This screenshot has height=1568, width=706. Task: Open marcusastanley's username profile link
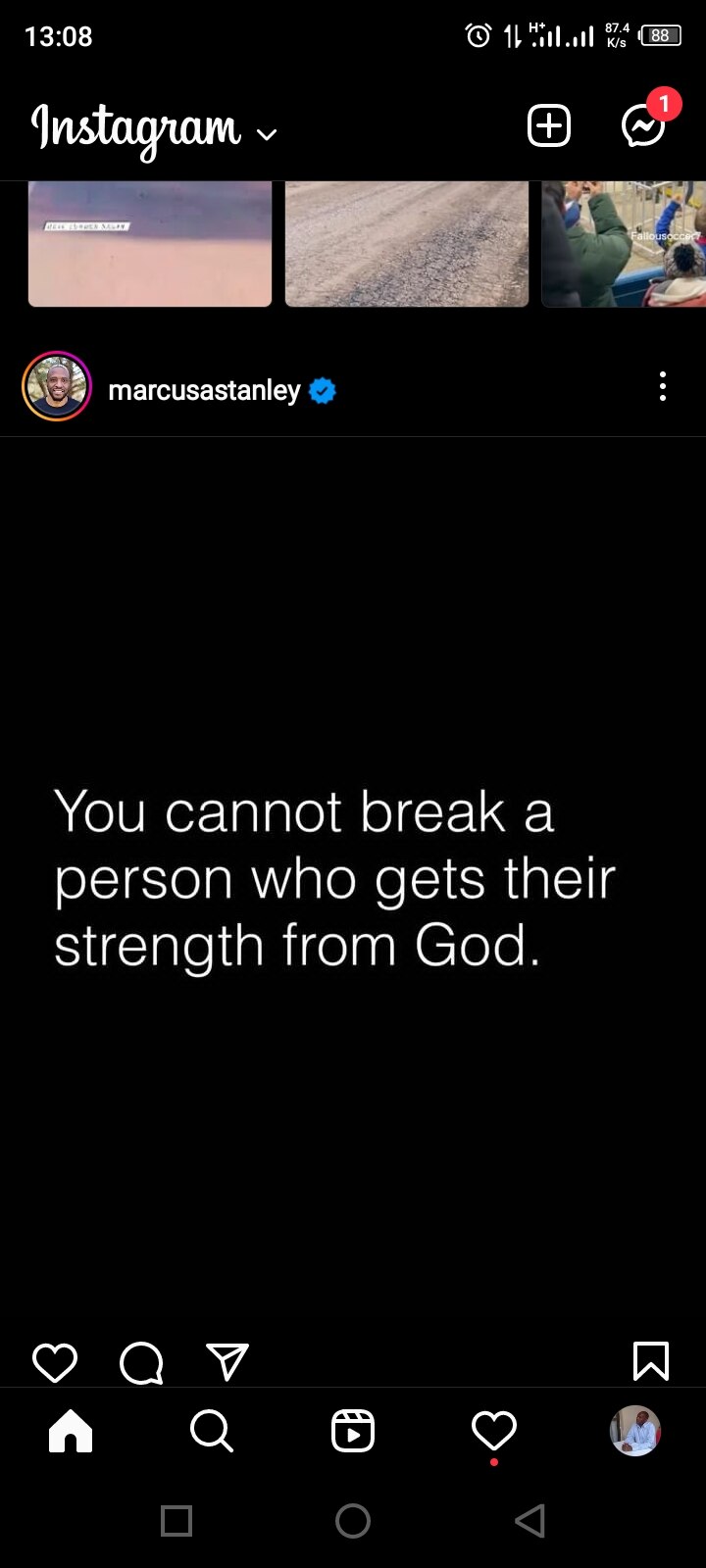click(x=204, y=390)
